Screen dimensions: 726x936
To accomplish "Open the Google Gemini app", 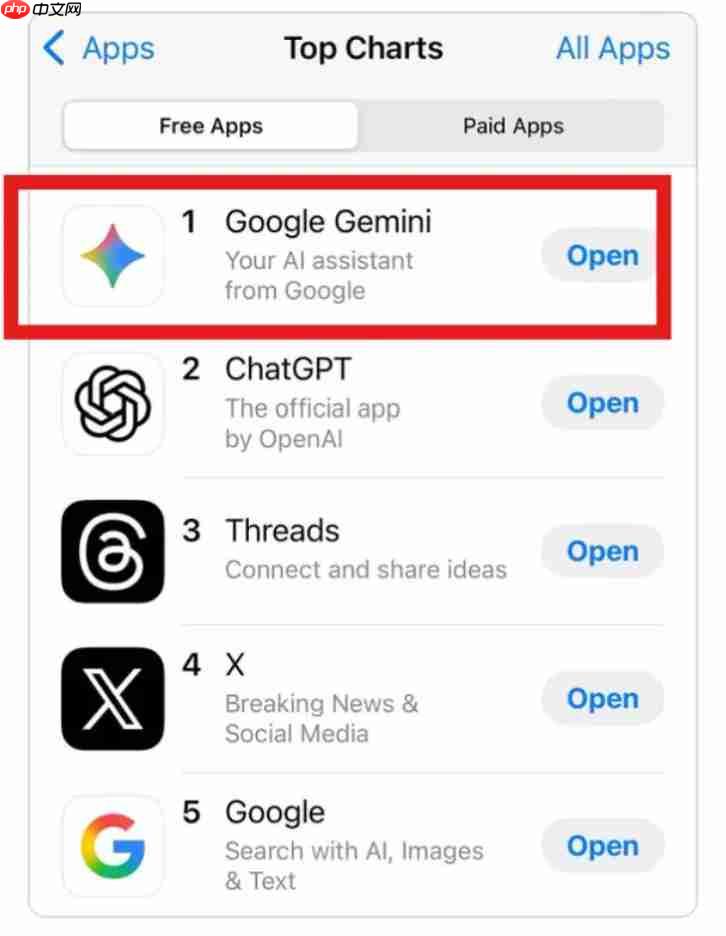I will tap(602, 256).
